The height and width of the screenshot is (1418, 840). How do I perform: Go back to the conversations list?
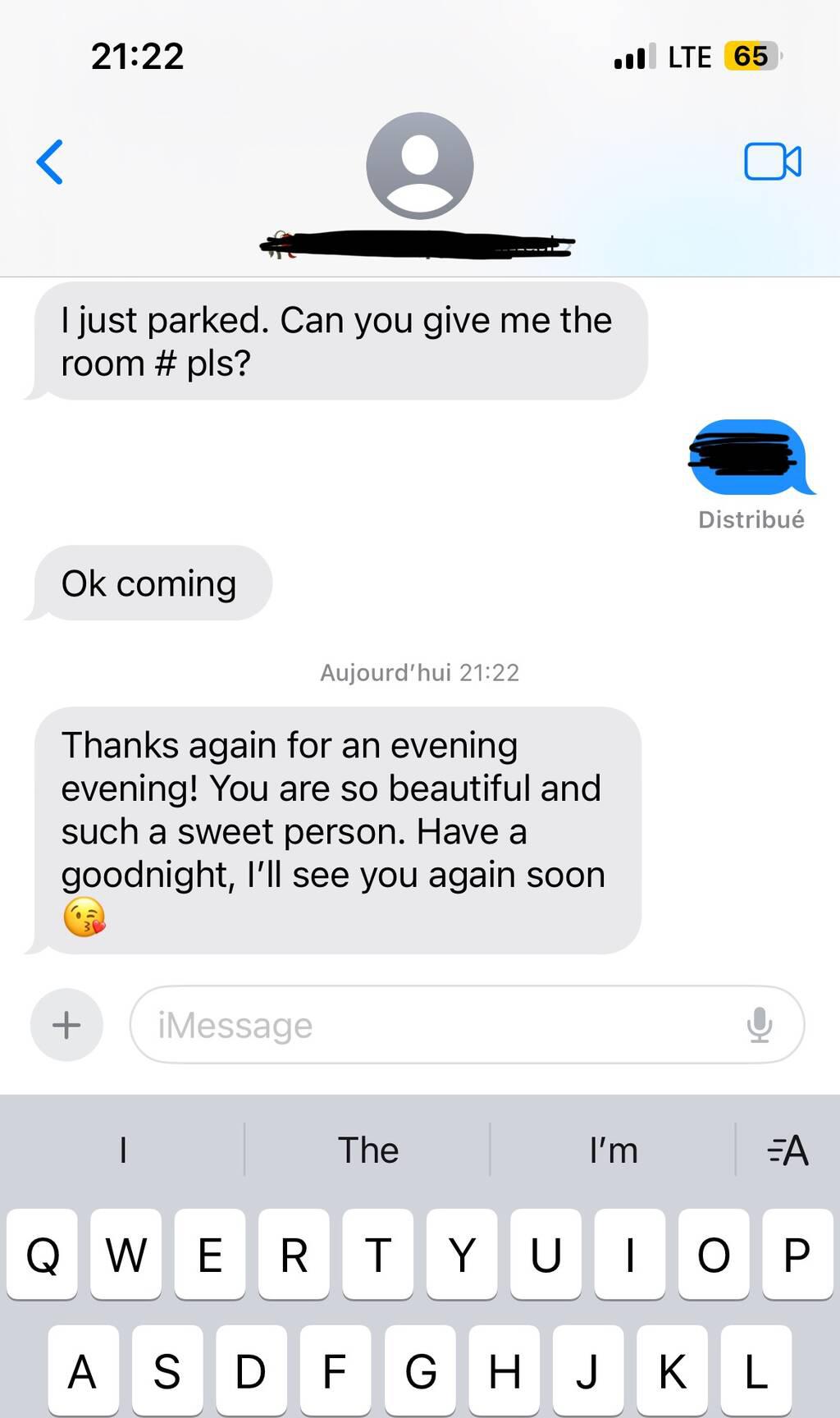click(50, 162)
